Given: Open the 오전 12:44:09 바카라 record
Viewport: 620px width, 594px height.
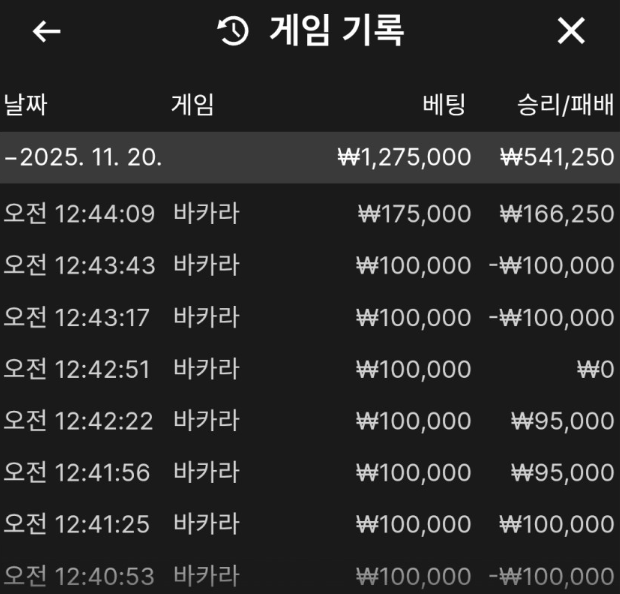Looking at the screenshot, I should [308, 214].
